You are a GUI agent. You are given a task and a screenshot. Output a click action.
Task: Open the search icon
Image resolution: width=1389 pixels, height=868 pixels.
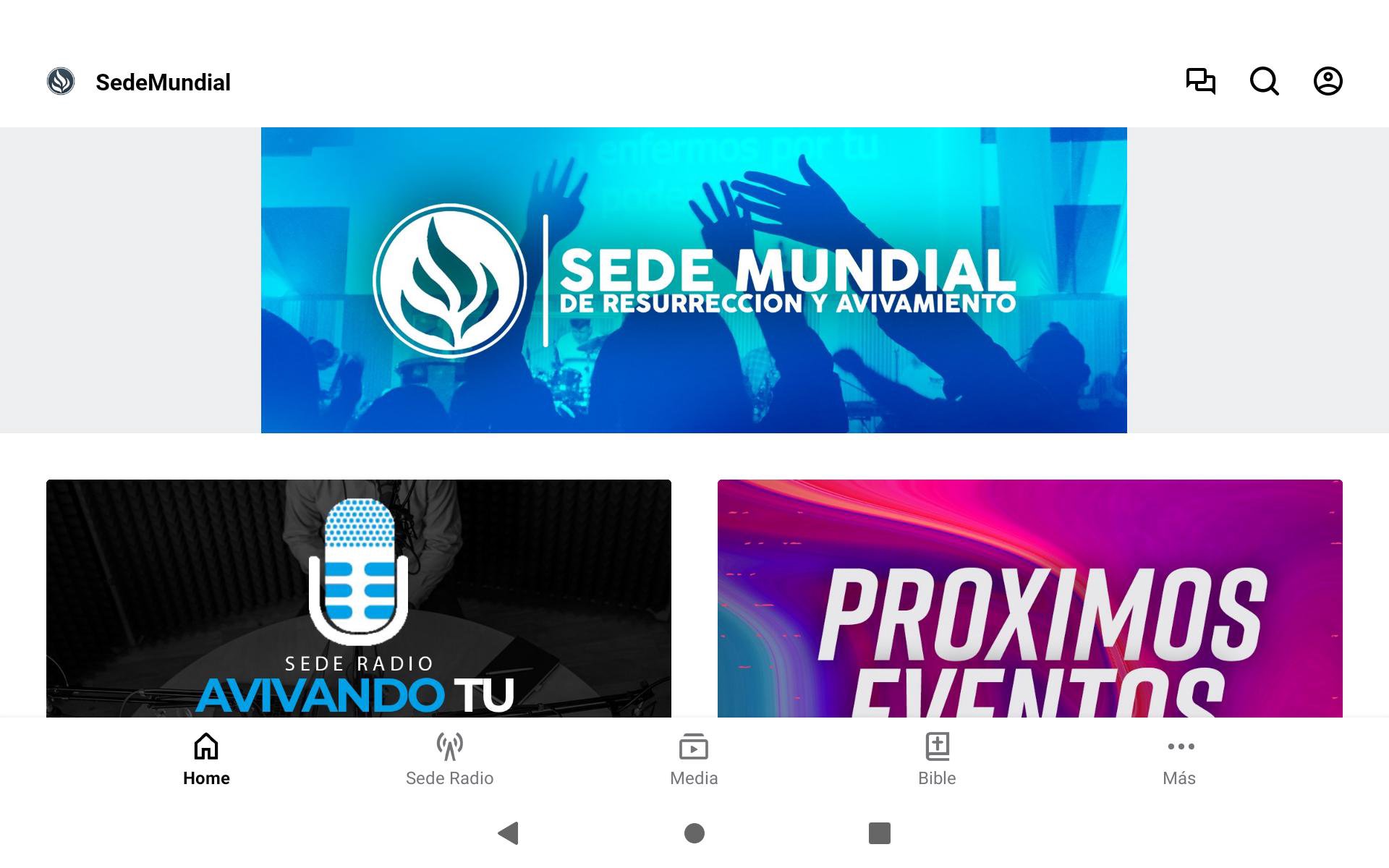(1264, 81)
